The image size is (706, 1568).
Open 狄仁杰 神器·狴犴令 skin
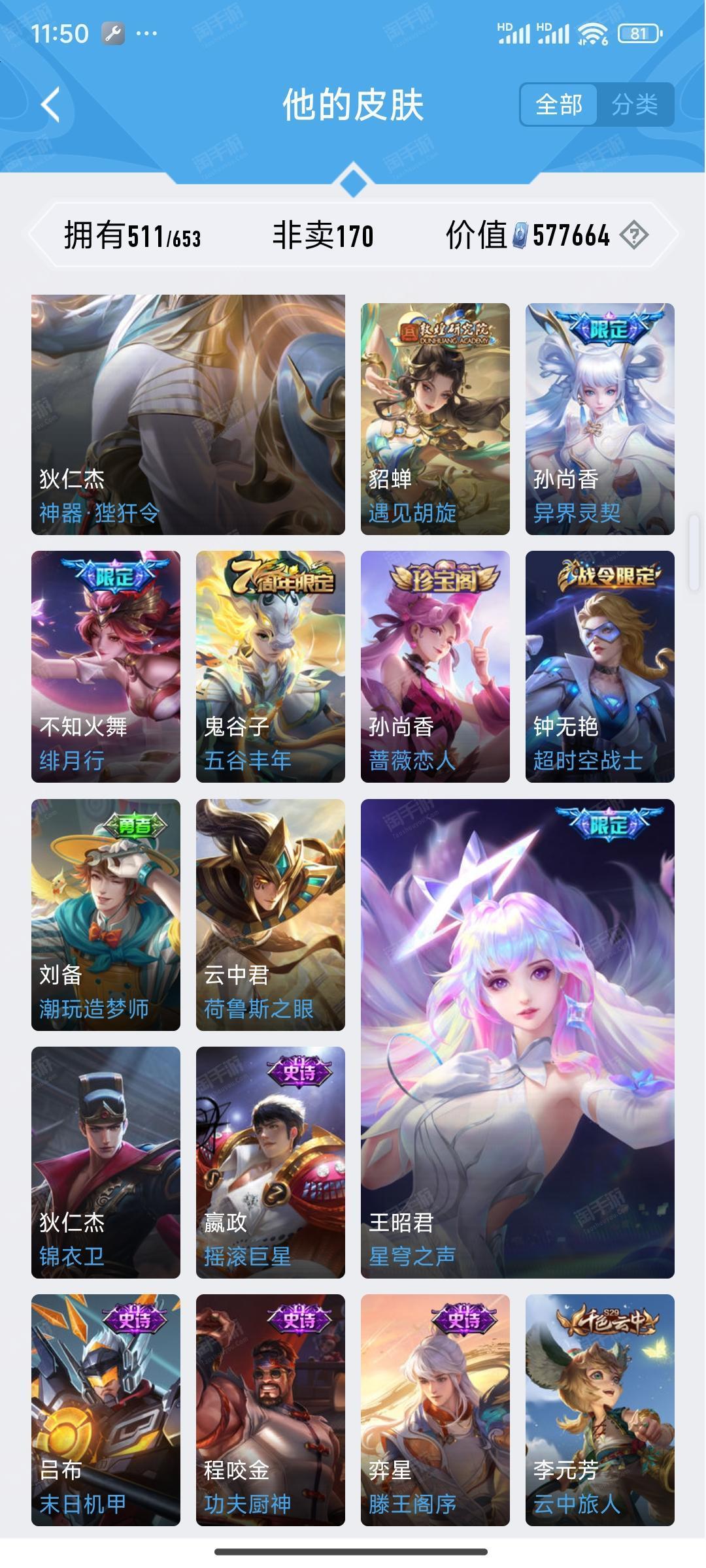coord(188,415)
